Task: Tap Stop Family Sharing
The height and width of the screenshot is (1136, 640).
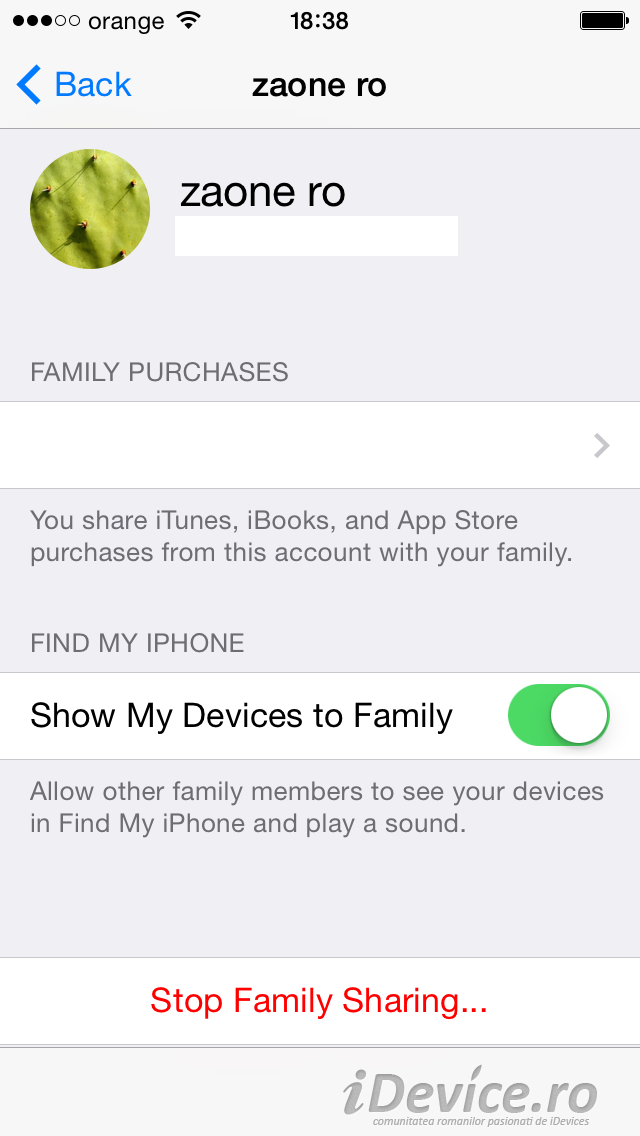Action: tap(319, 1001)
